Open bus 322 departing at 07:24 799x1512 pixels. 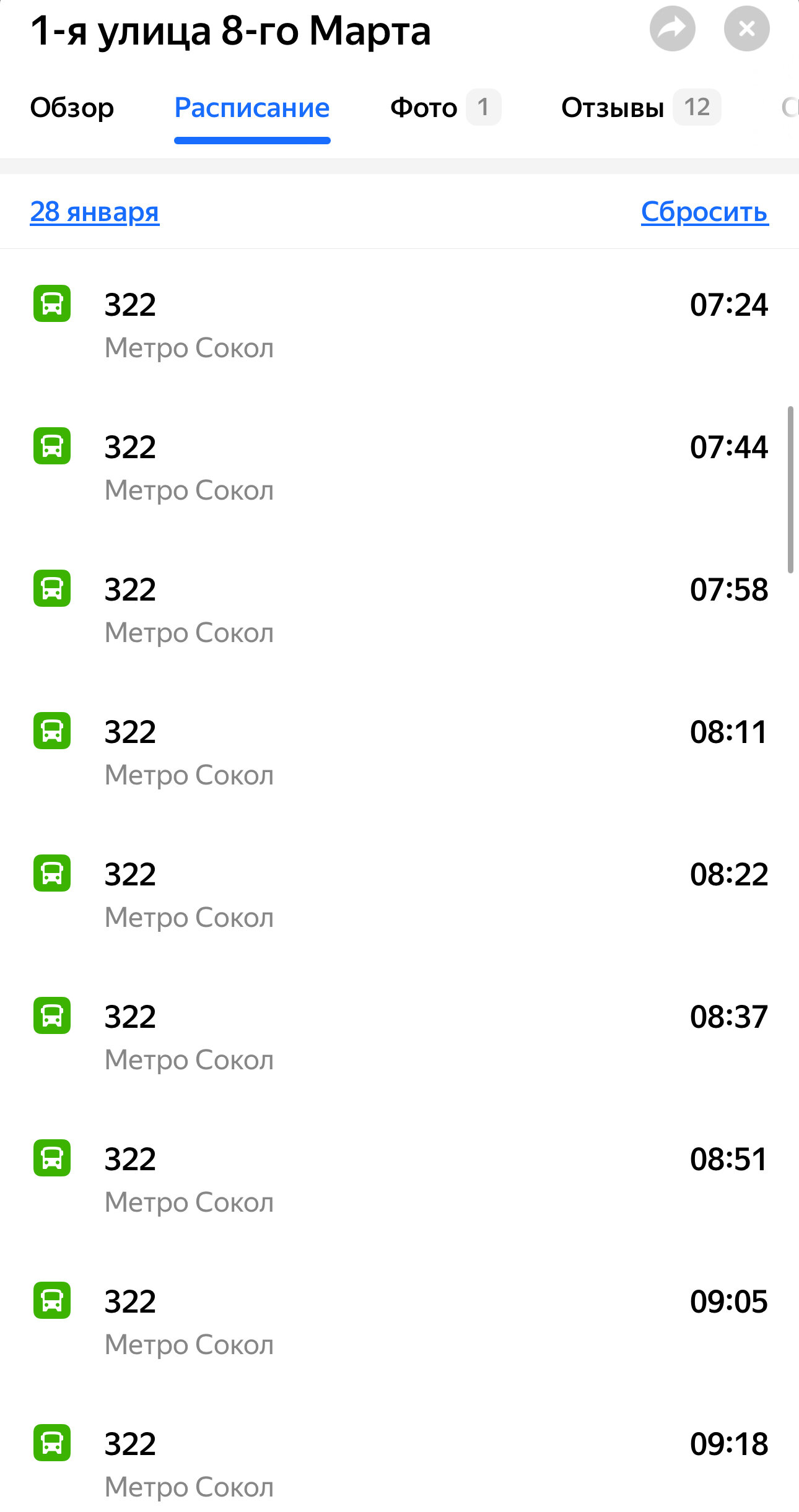click(x=399, y=324)
